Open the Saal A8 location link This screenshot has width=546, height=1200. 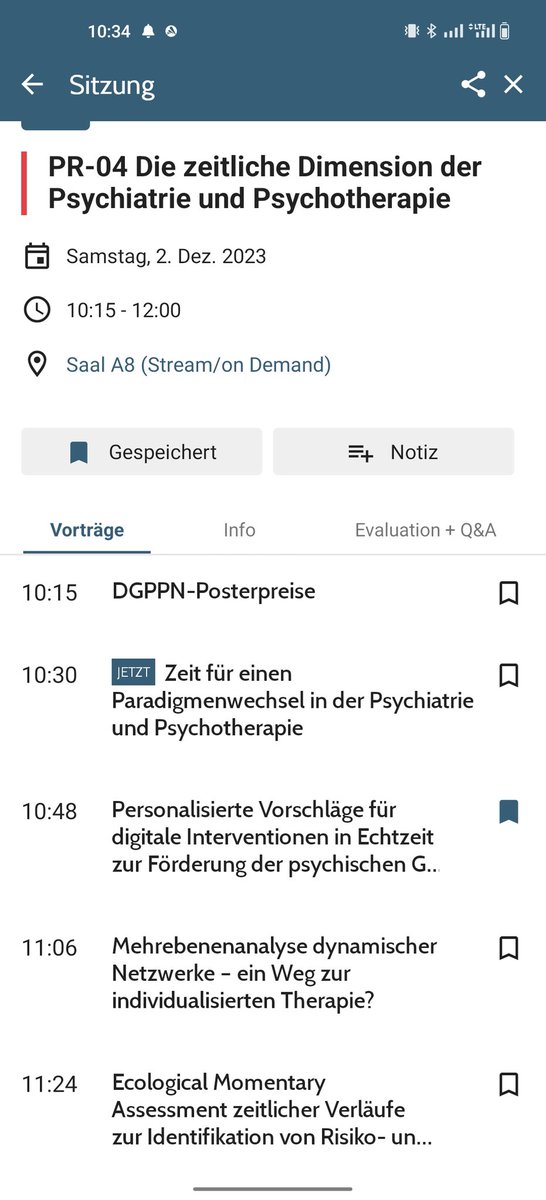(198, 365)
